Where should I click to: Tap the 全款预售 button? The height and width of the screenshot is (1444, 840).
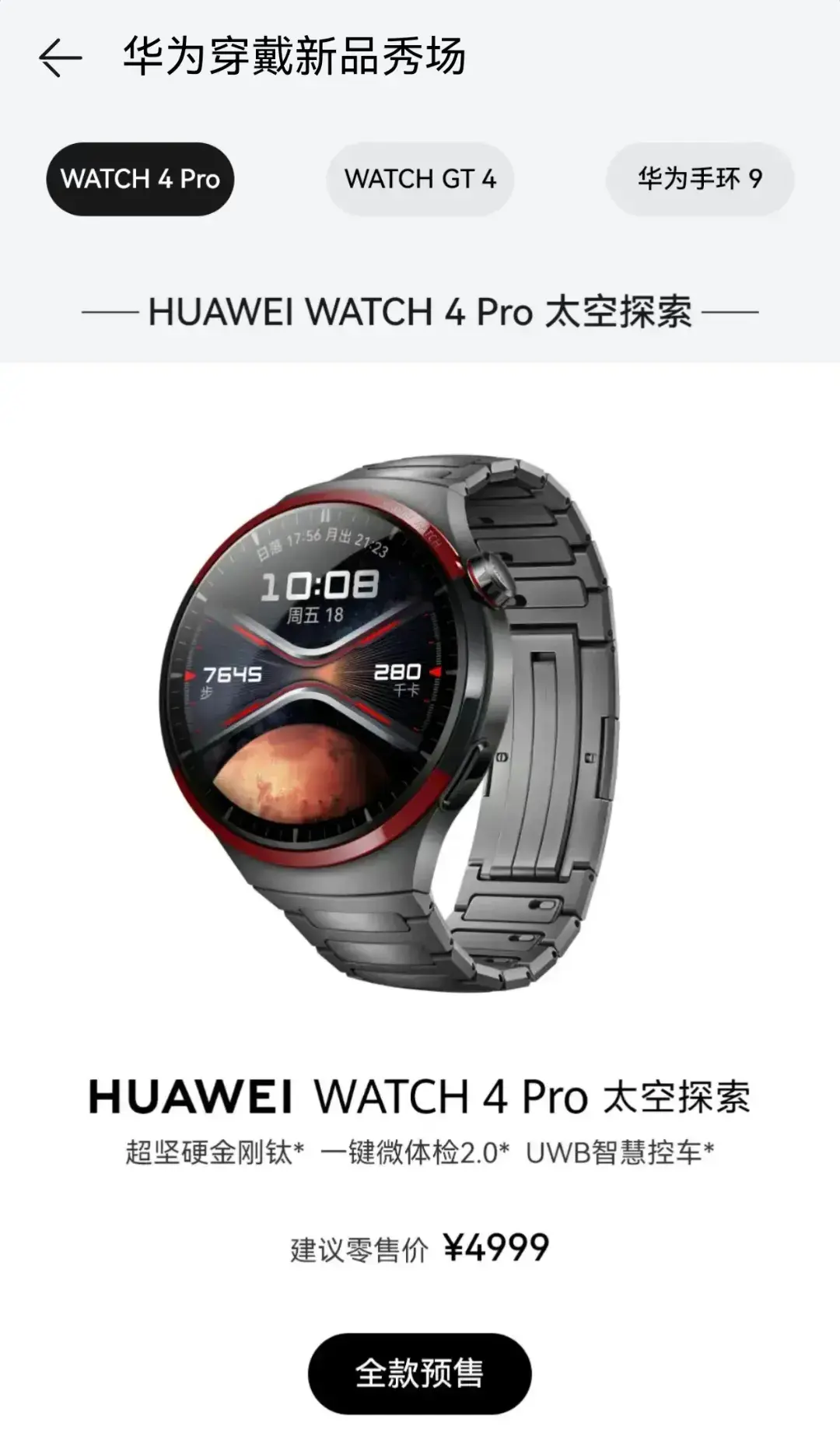420,1373
